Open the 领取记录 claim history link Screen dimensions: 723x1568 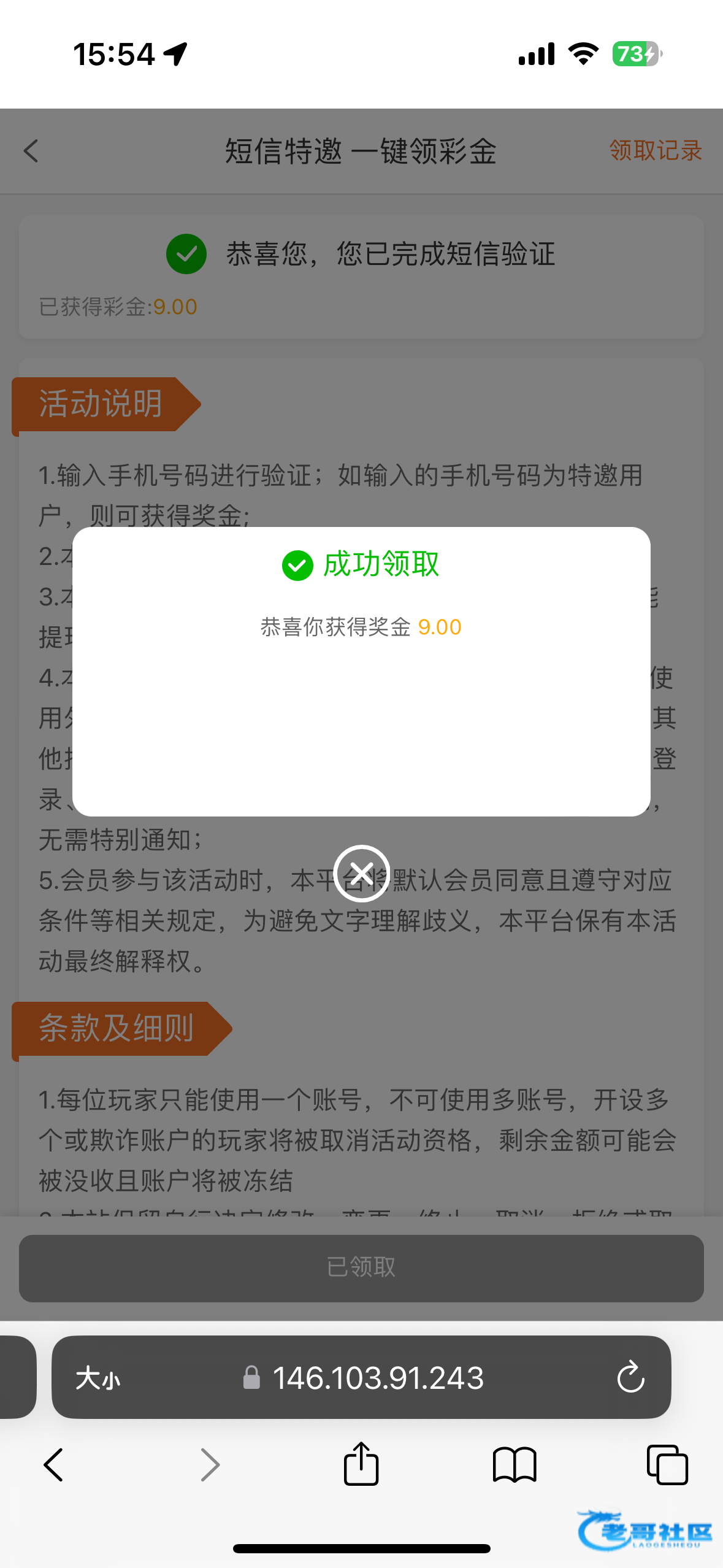656,150
